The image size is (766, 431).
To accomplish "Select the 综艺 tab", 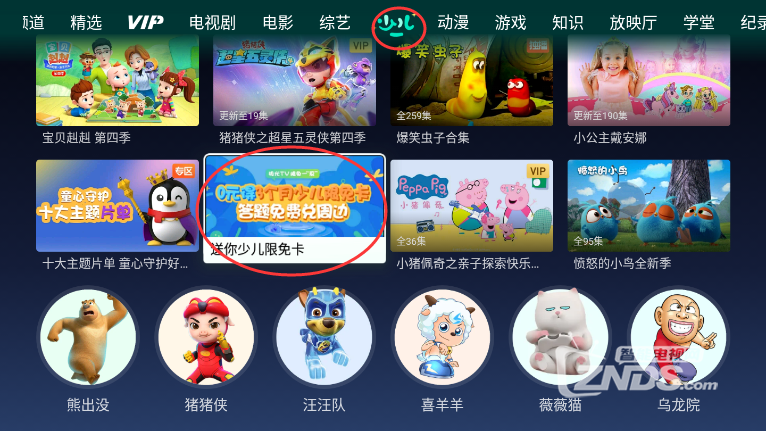I will (x=335, y=22).
